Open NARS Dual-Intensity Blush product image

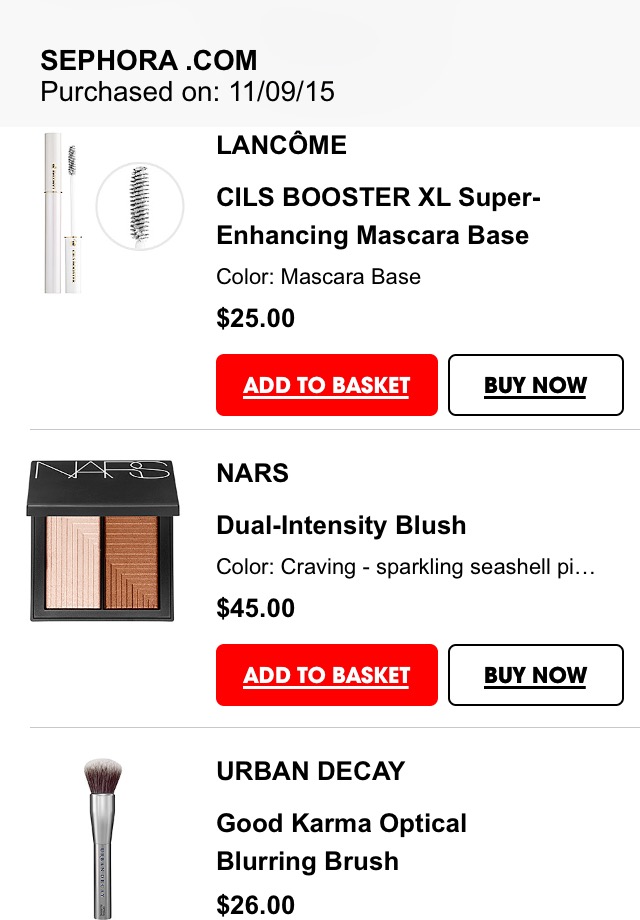click(102, 541)
